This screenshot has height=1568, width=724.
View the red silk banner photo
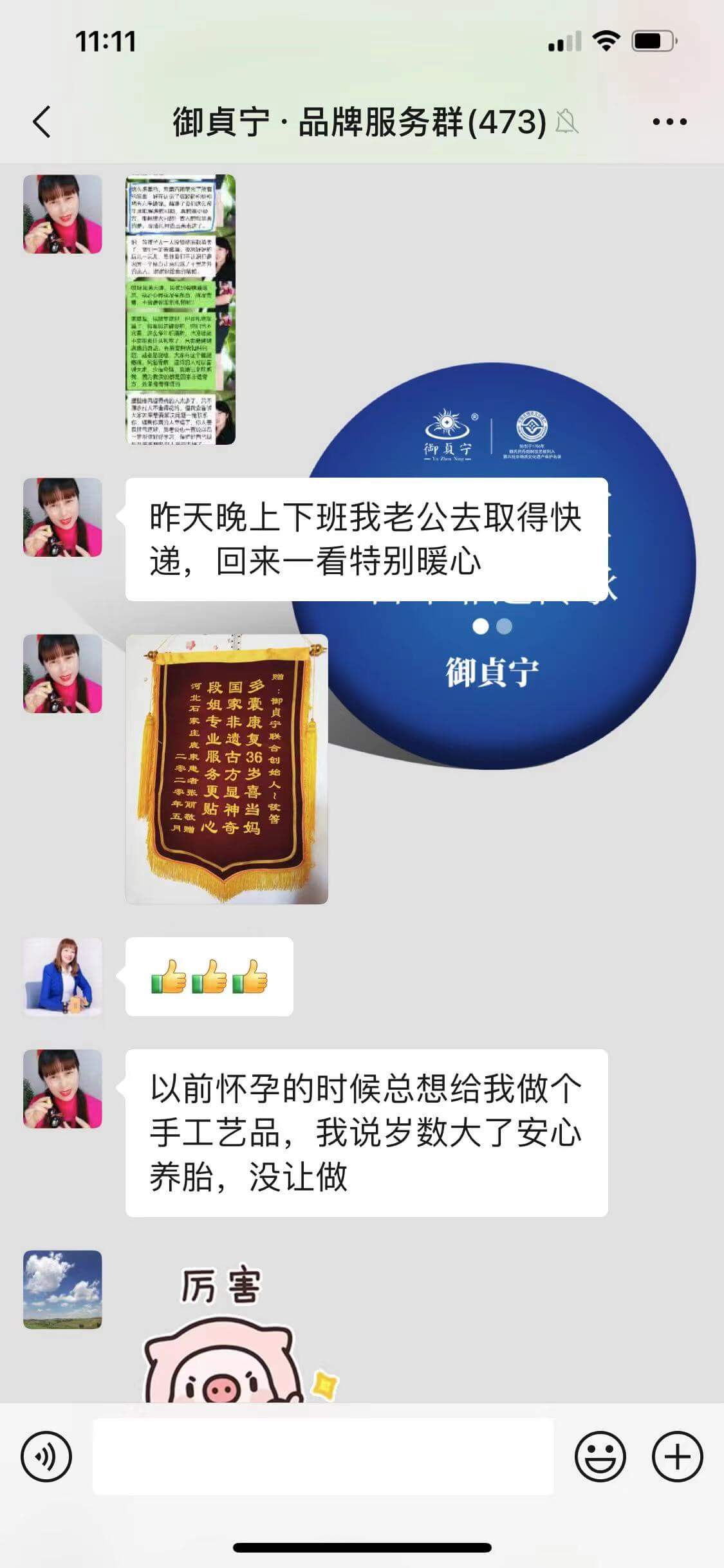pyautogui.click(x=227, y=769)
